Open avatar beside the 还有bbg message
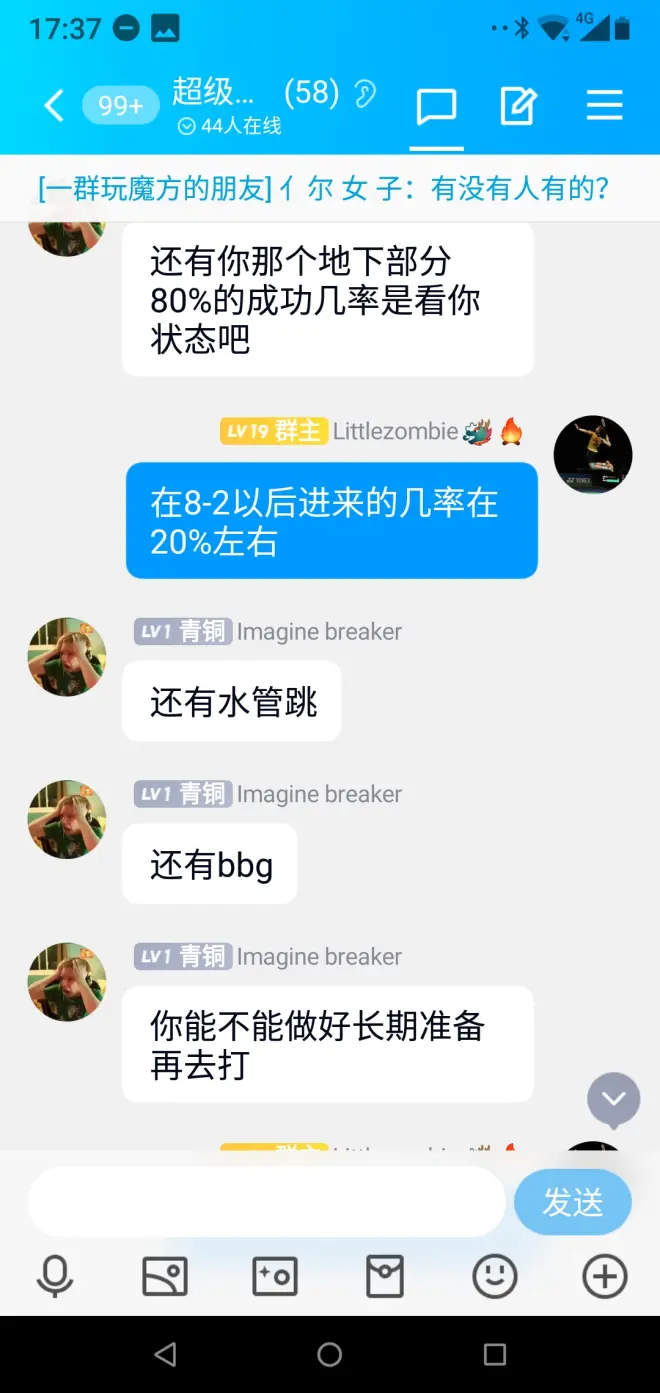 [x=67, y=820]
